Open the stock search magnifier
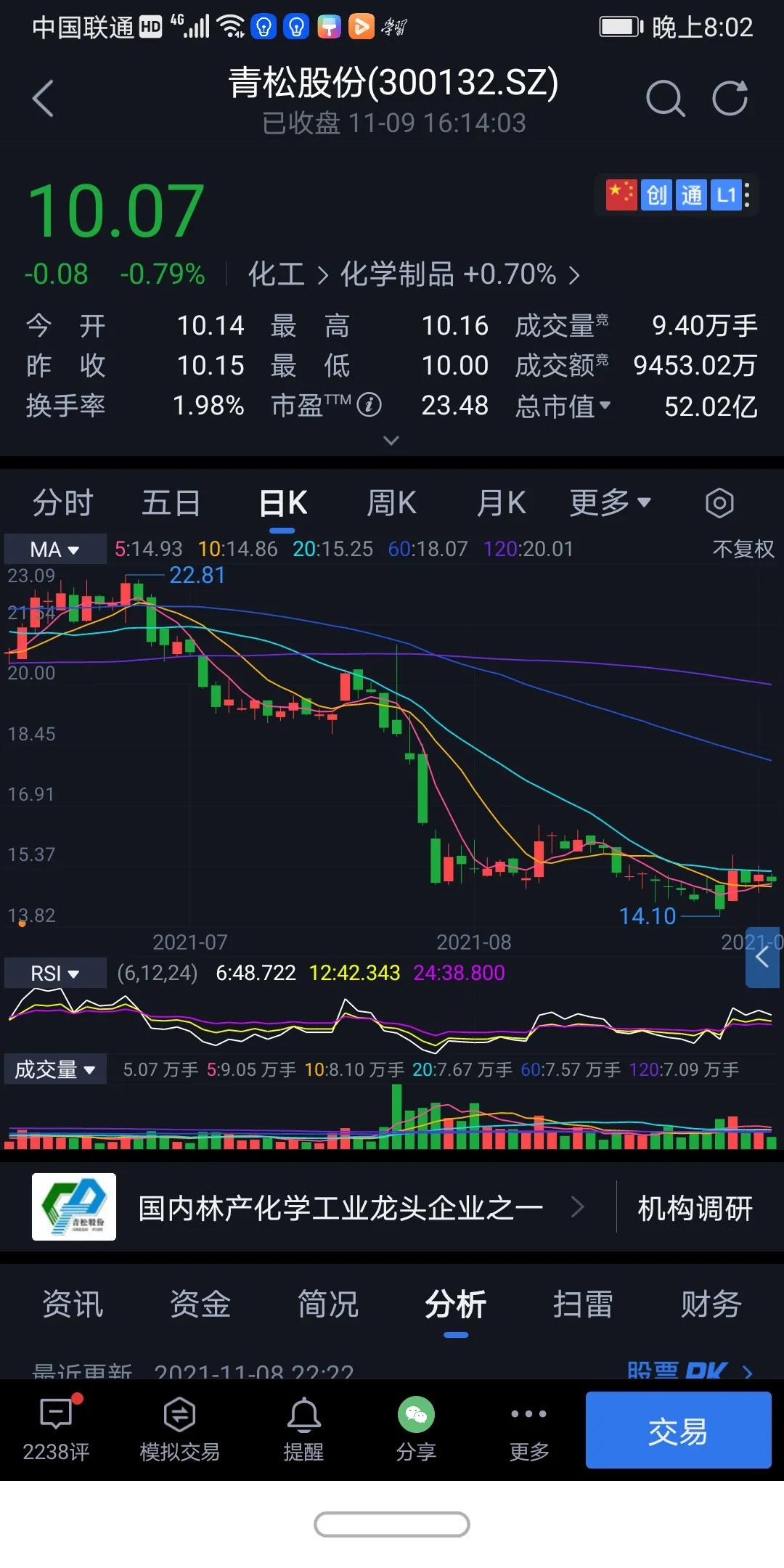Image resolution: width=784 pixels, height=1568 pixels. 665,99
